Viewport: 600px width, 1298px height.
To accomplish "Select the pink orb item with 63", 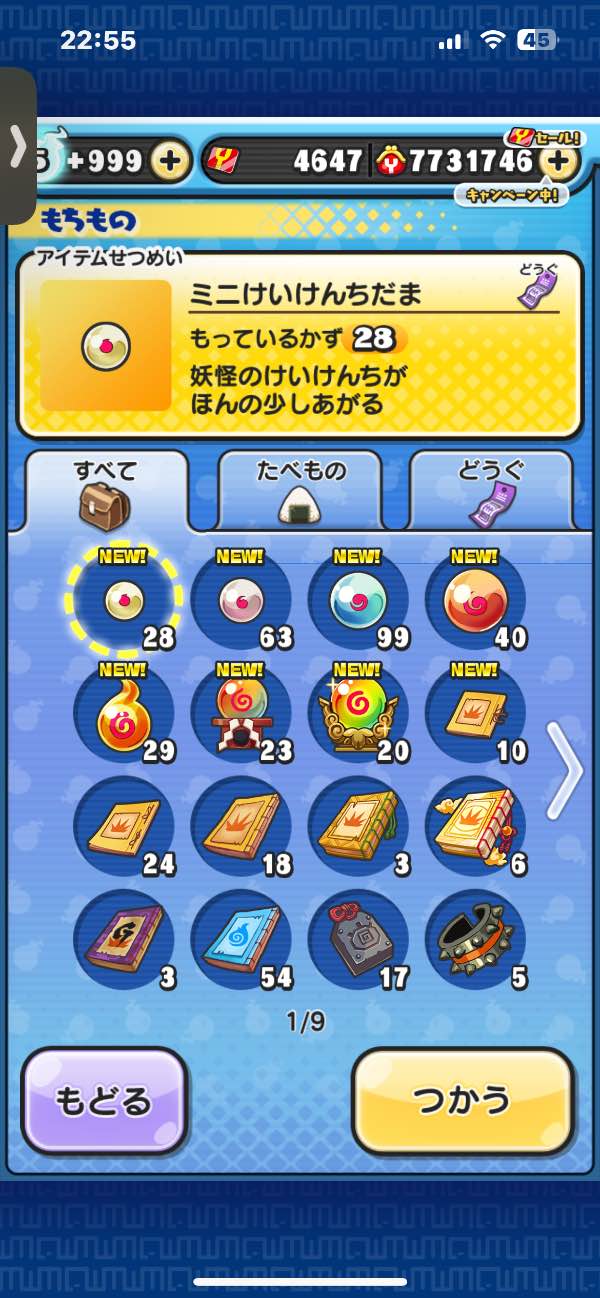I will pyautogui.click(x=240, y=600).
